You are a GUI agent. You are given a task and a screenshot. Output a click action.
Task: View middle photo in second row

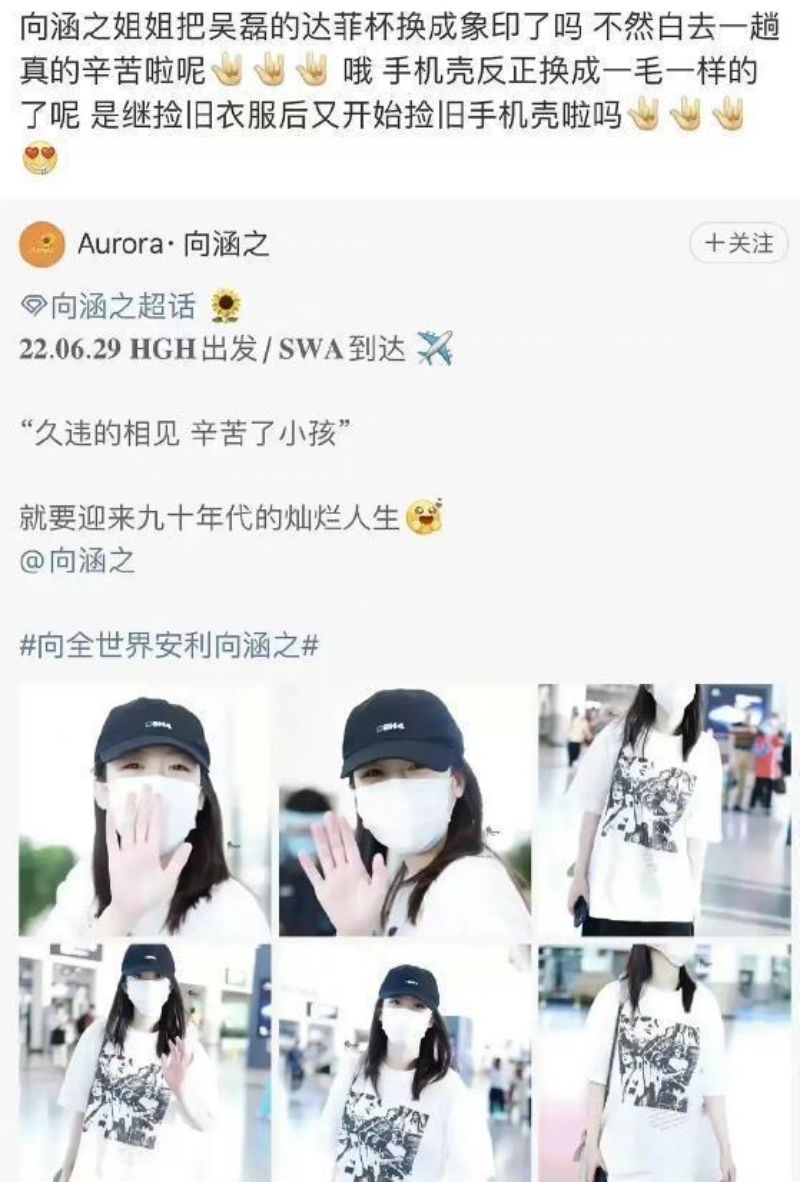pos(404,1063)
